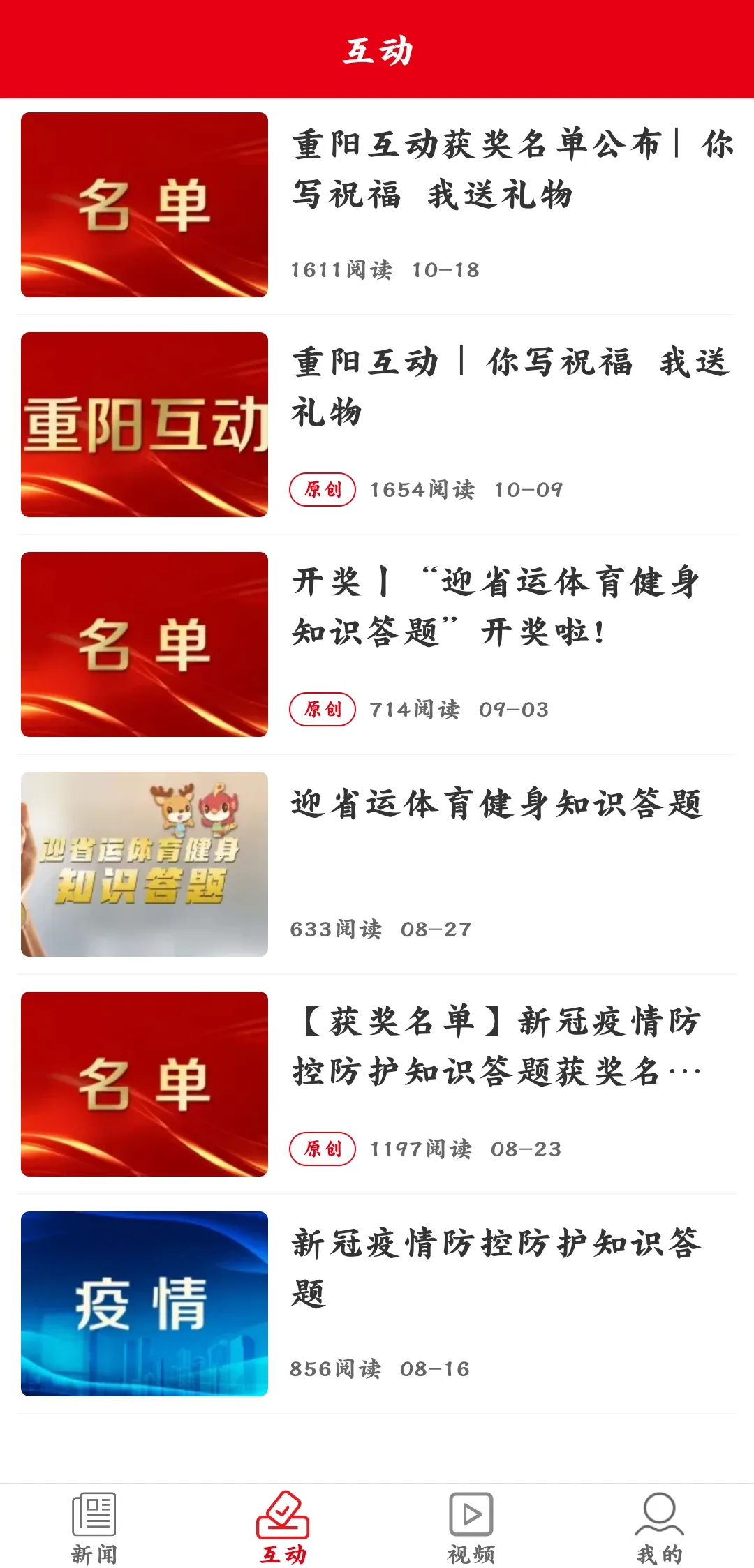
Task: Switch to the 新闻 tab
Action: click(94, 1528)
